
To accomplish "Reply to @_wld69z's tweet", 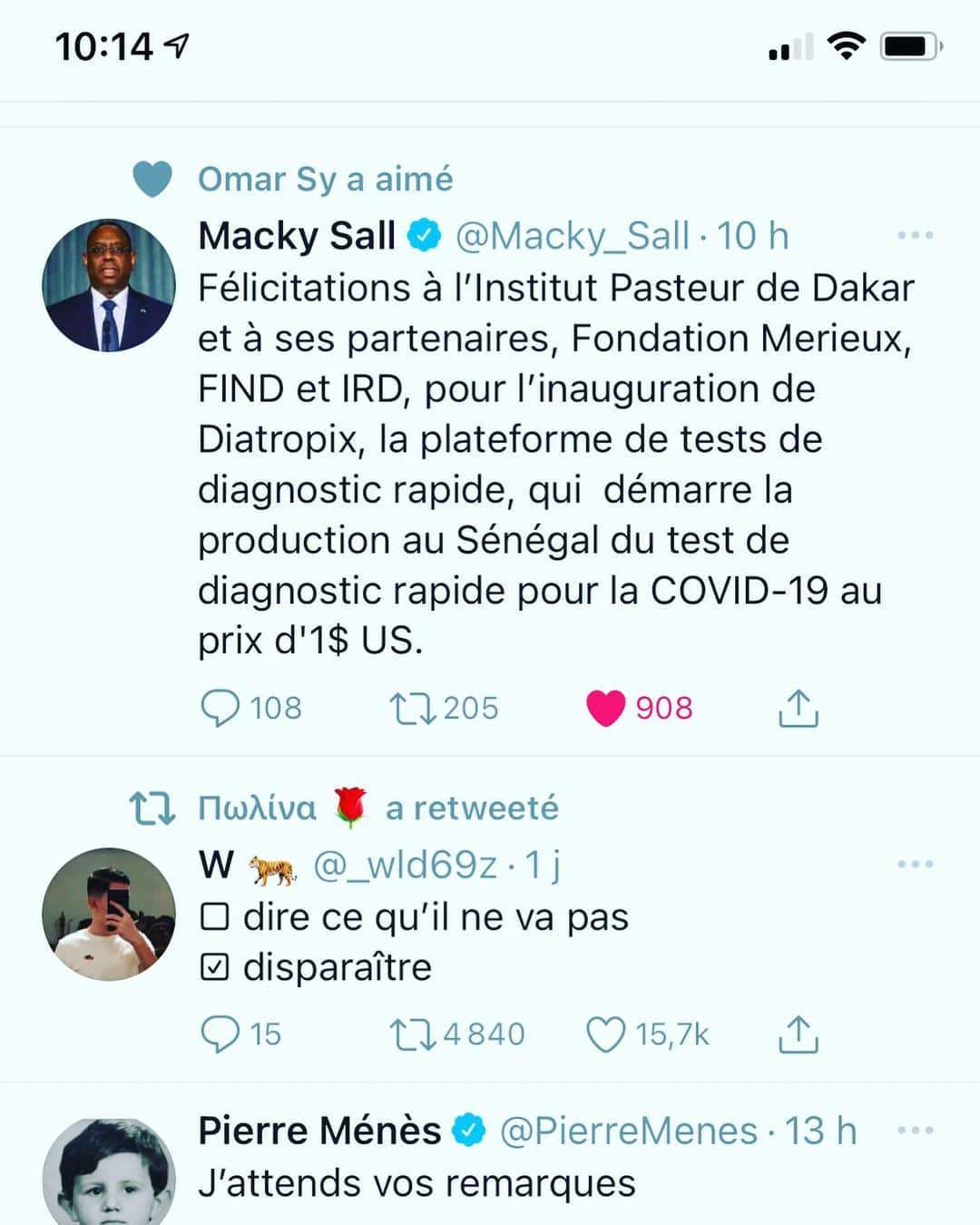I will (220, 1034).
